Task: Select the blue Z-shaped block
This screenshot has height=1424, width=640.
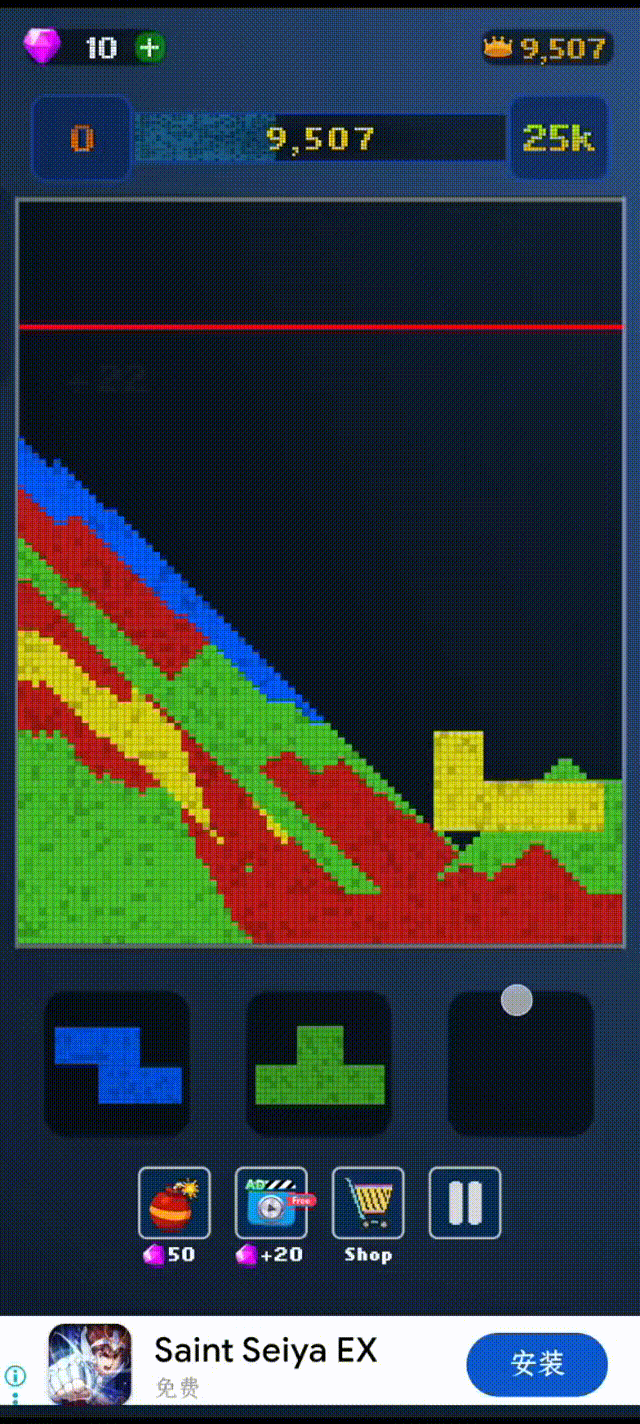Action: (117, 1064)
